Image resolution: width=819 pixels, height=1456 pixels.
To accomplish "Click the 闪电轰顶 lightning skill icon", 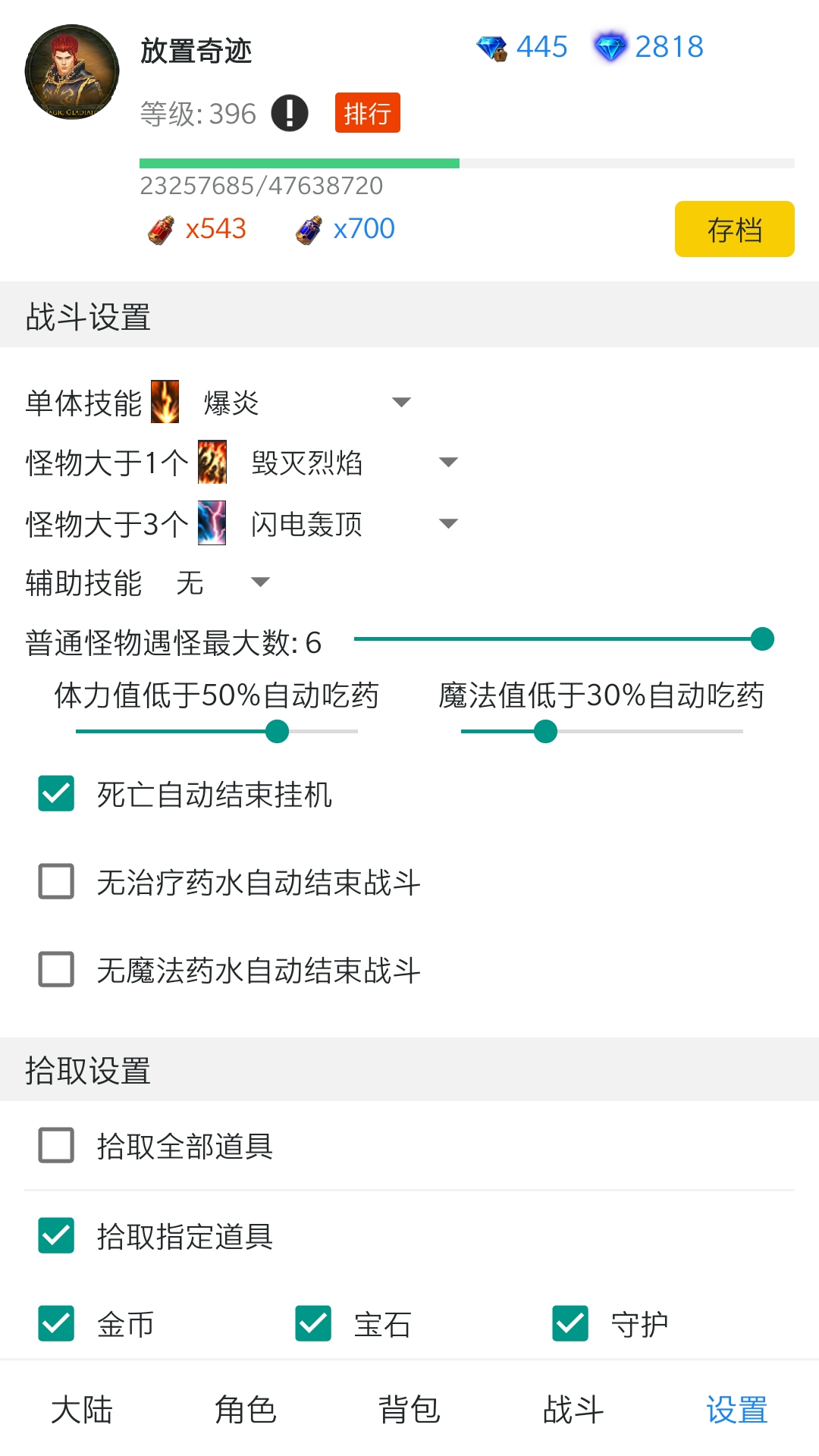I will click(211, 523).
